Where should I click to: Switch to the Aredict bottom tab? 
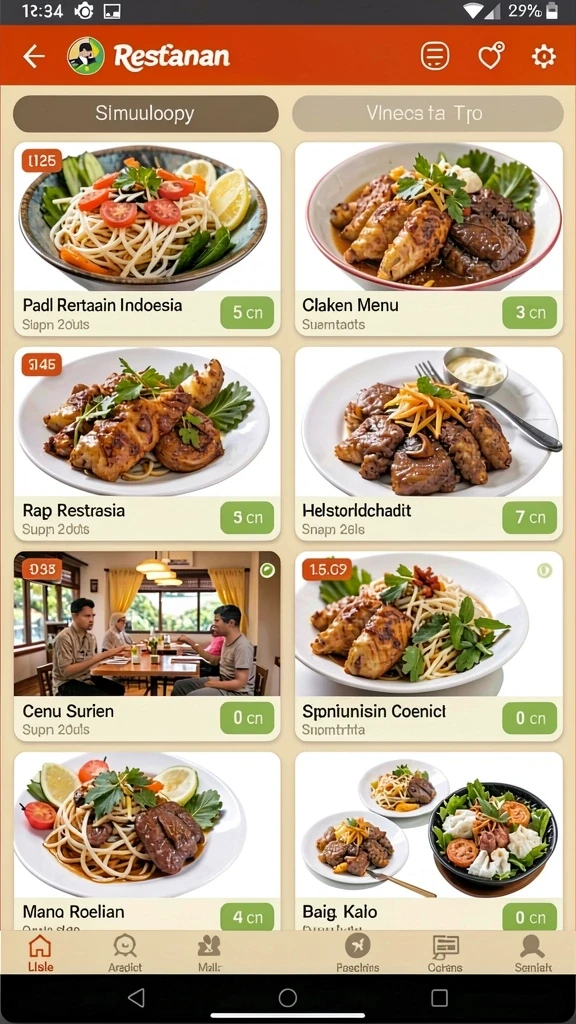pos(125,953)
